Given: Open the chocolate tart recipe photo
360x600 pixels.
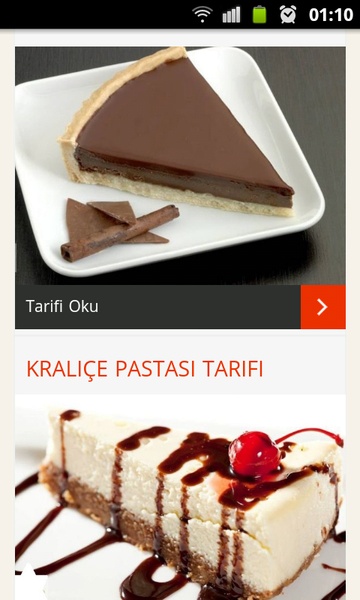Looking at the screenshot, I should (x=180, y=166).
